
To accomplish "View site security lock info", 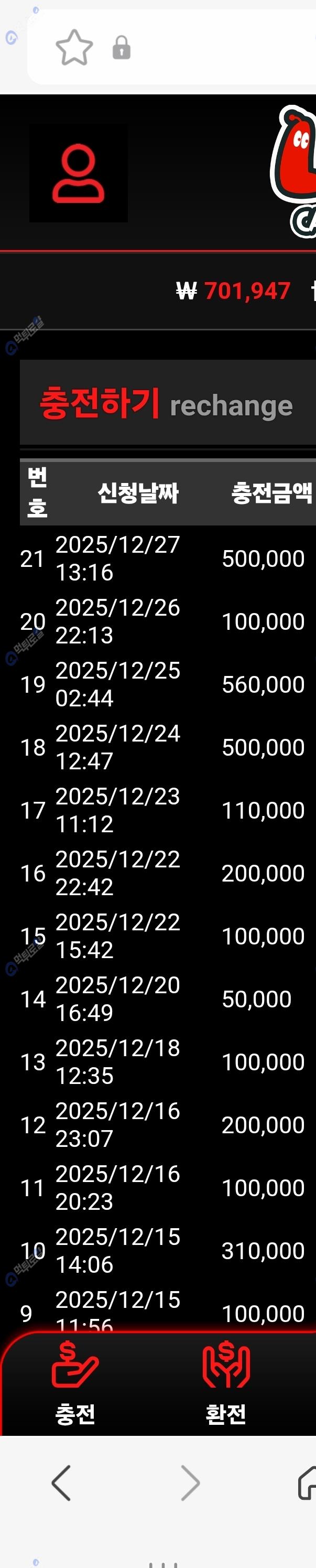I will click(x=122, y=48).
